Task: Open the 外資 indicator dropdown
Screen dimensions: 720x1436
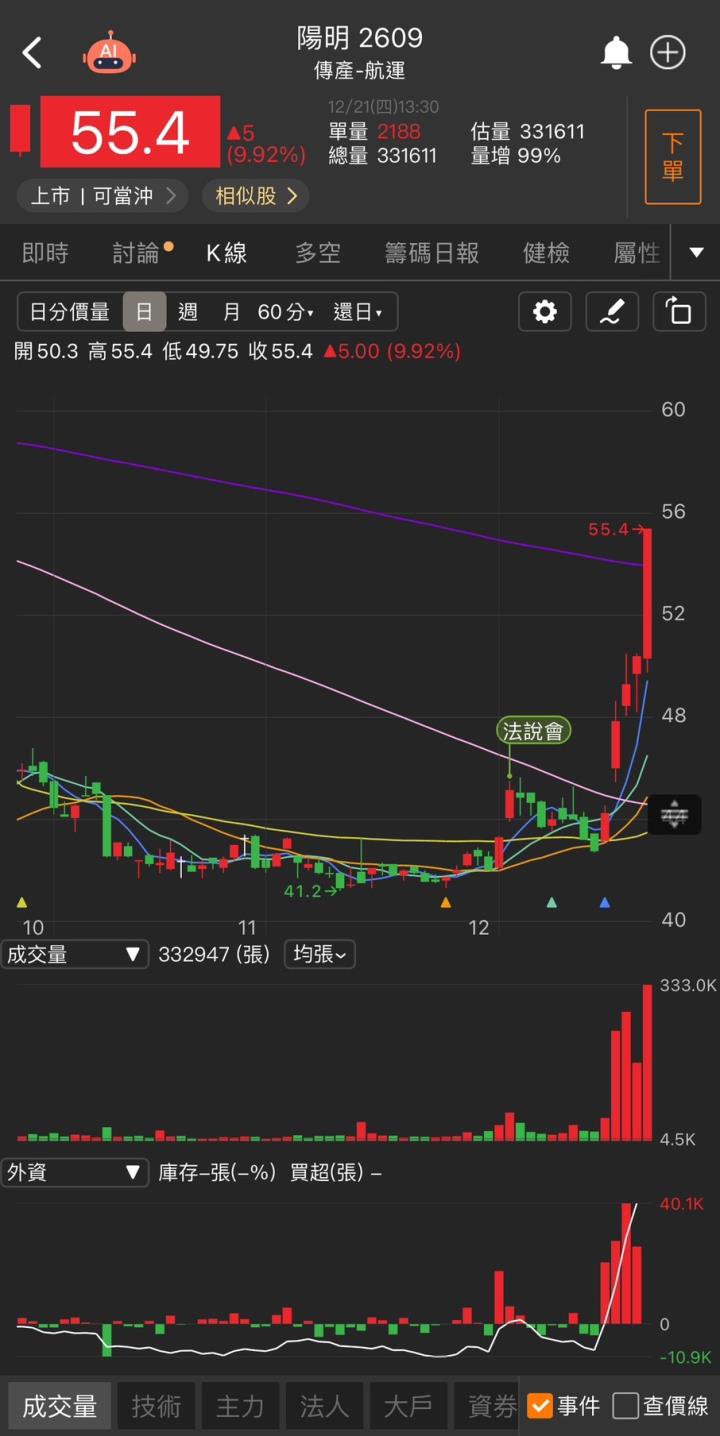Action: coord(75,1173)
